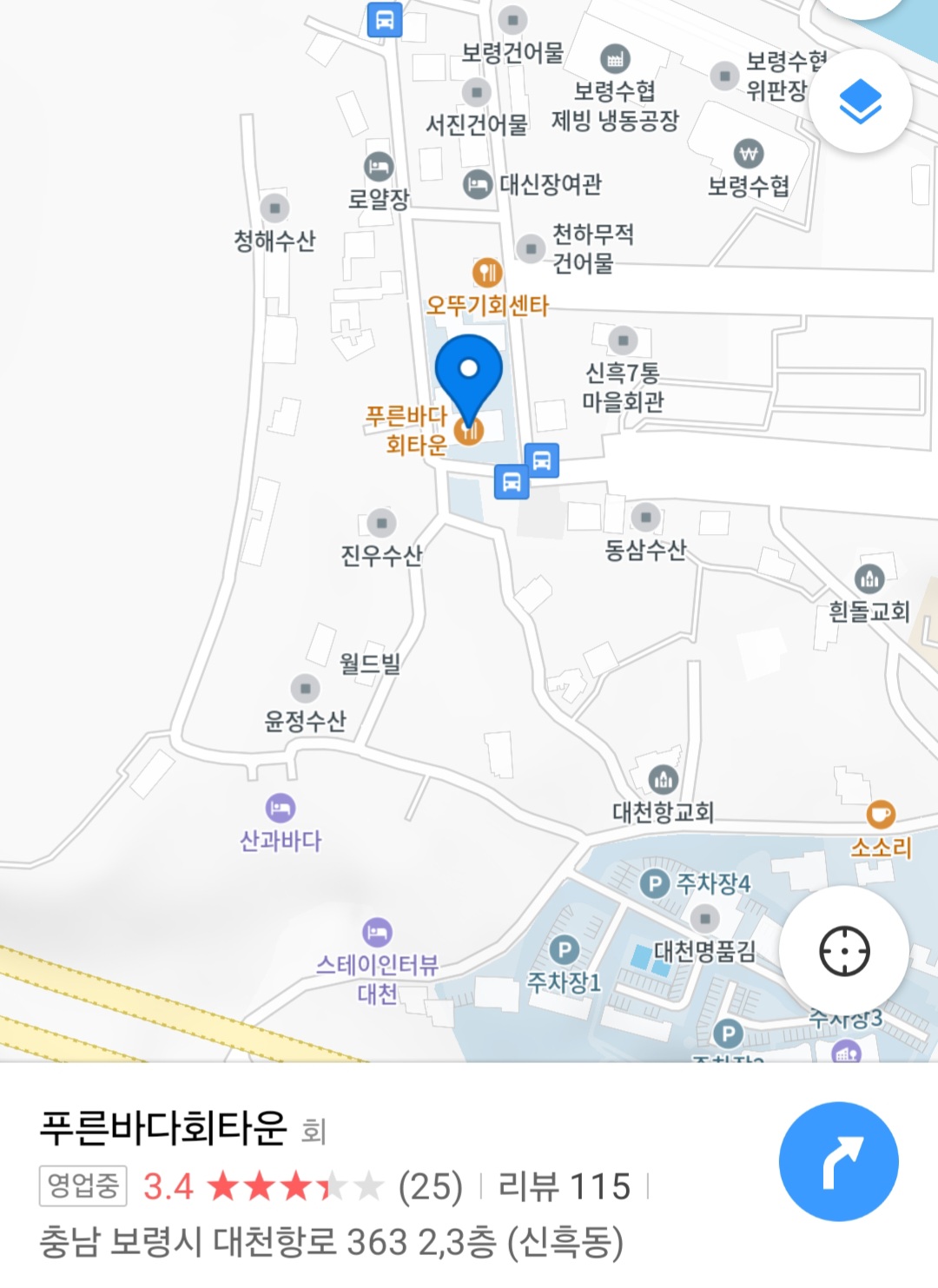Tap the 주차장1 parking marker
938x1288 pixels.
tap(565, 950)
